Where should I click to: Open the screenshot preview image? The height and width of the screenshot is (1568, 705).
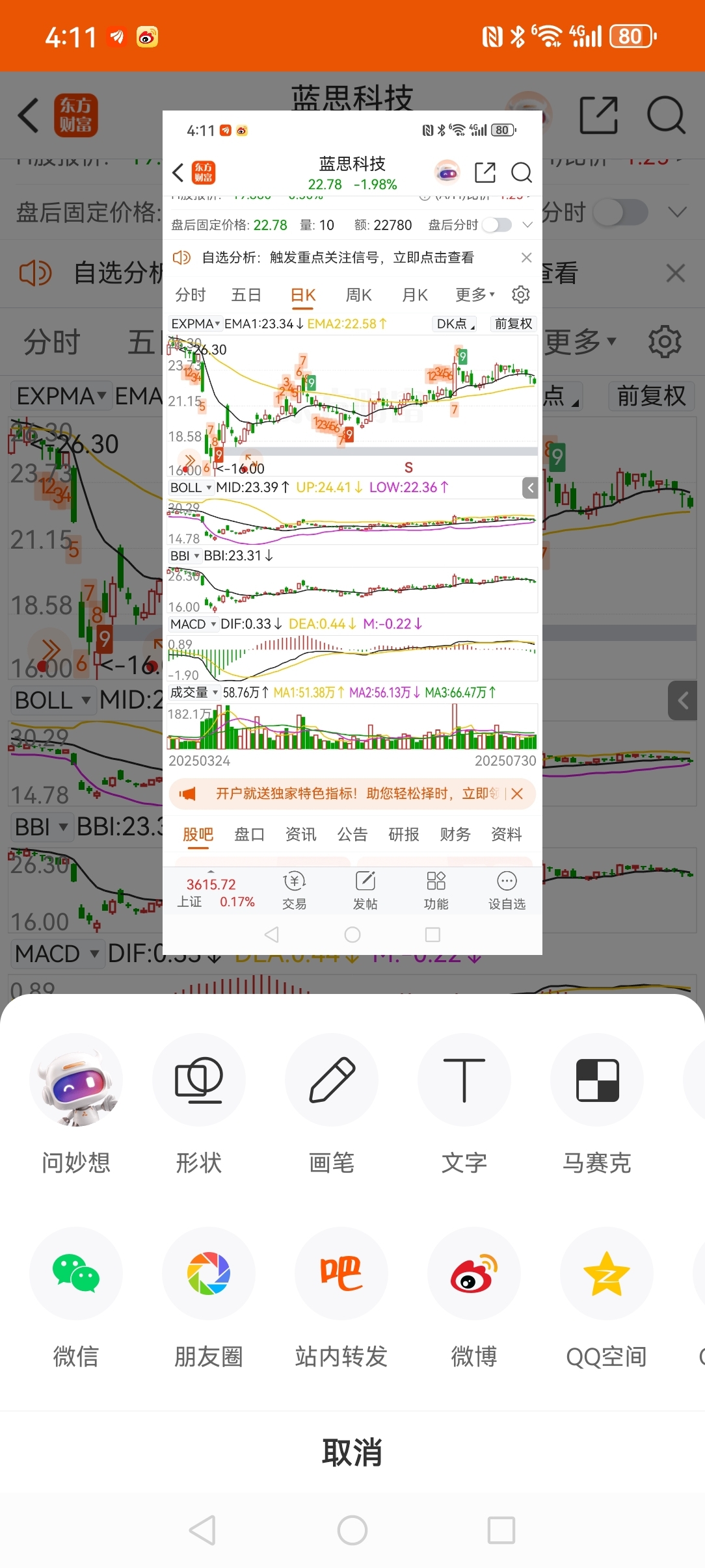pyautogui.click(x=352, y=532)
